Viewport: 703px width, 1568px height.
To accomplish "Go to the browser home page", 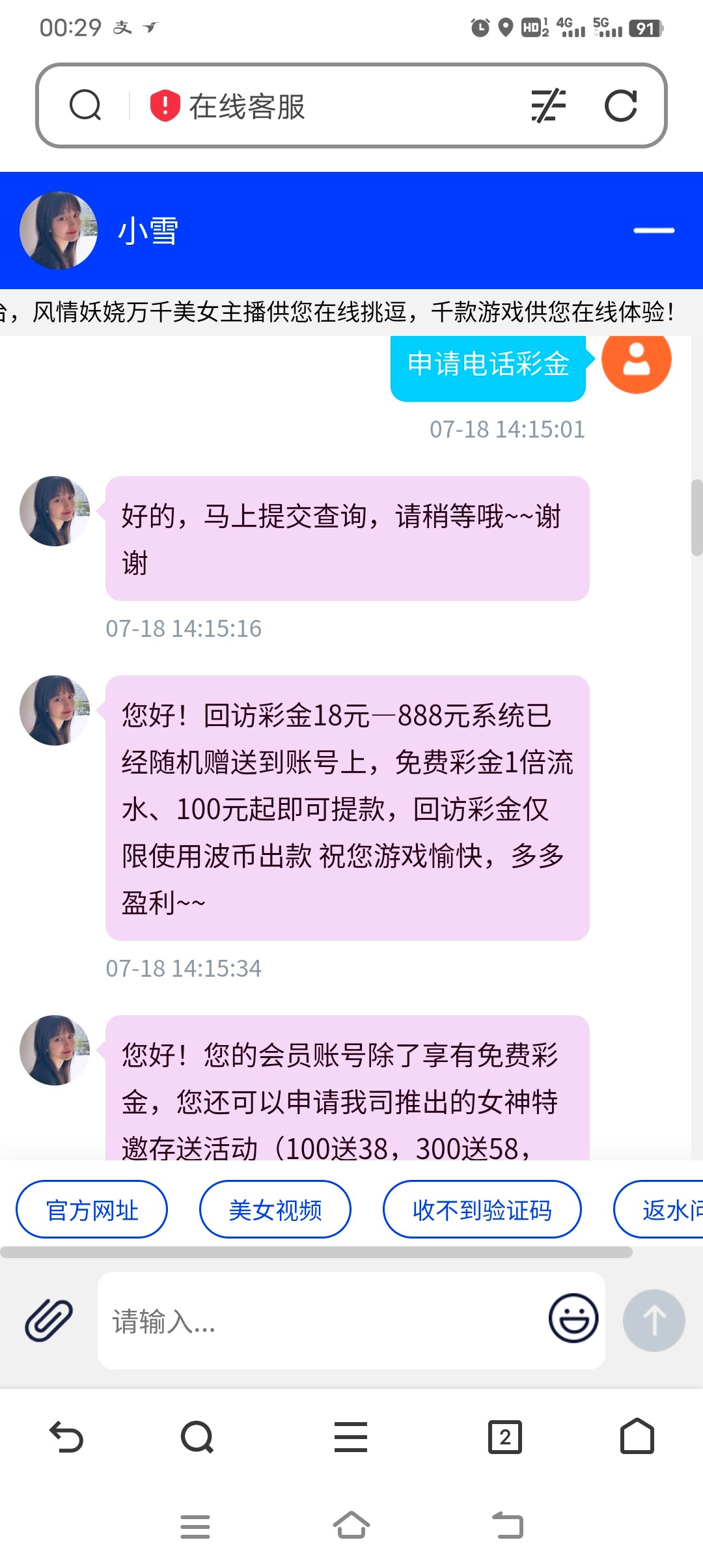I will [x=637, y=1436].
